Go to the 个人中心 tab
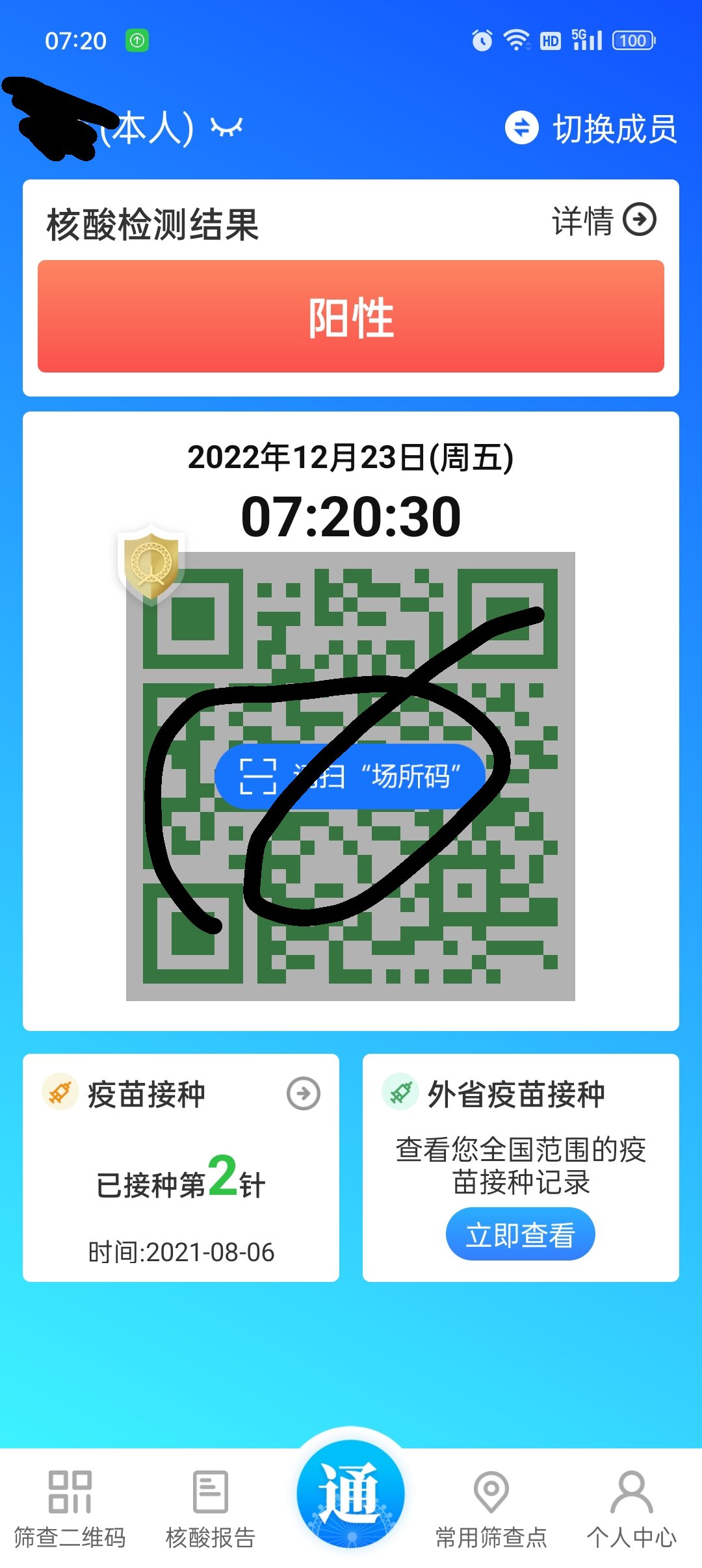This screenshot has height=1568, width=702. (x=632, y=1509)
